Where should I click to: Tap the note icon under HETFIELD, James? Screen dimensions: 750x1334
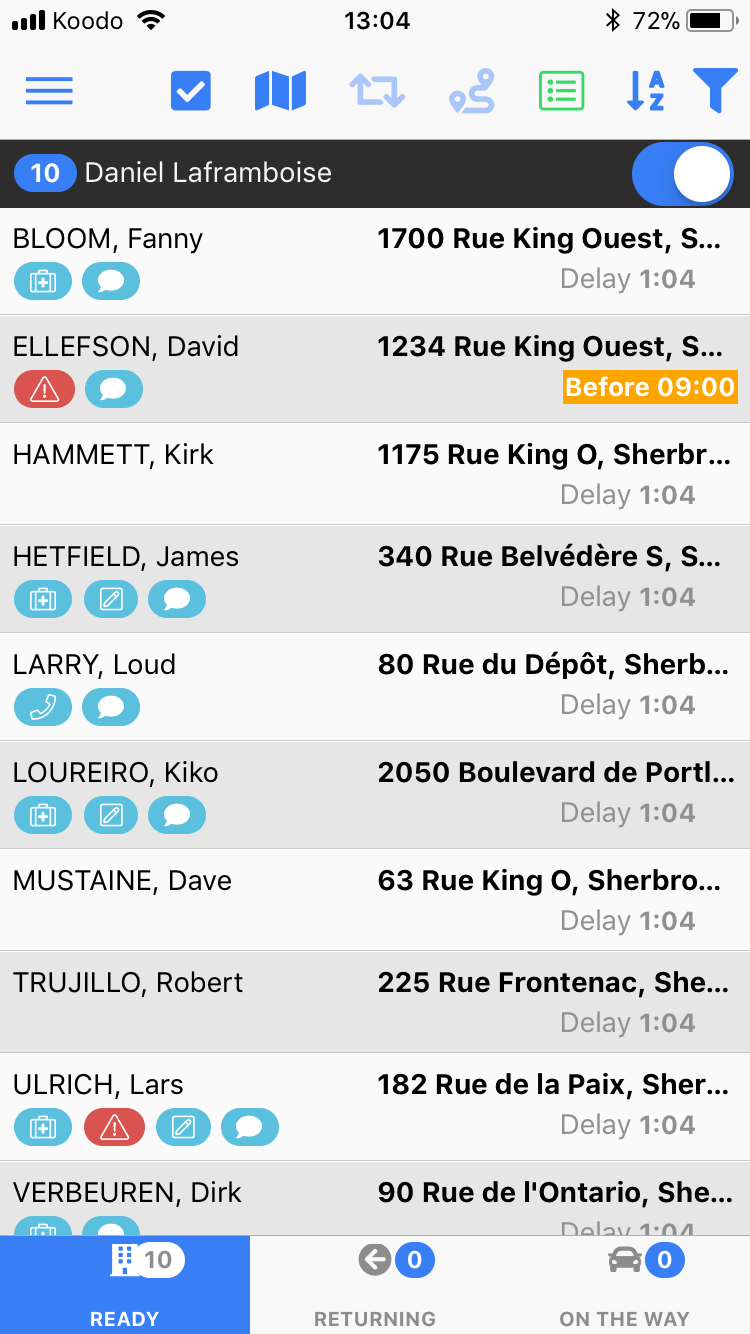111,600
